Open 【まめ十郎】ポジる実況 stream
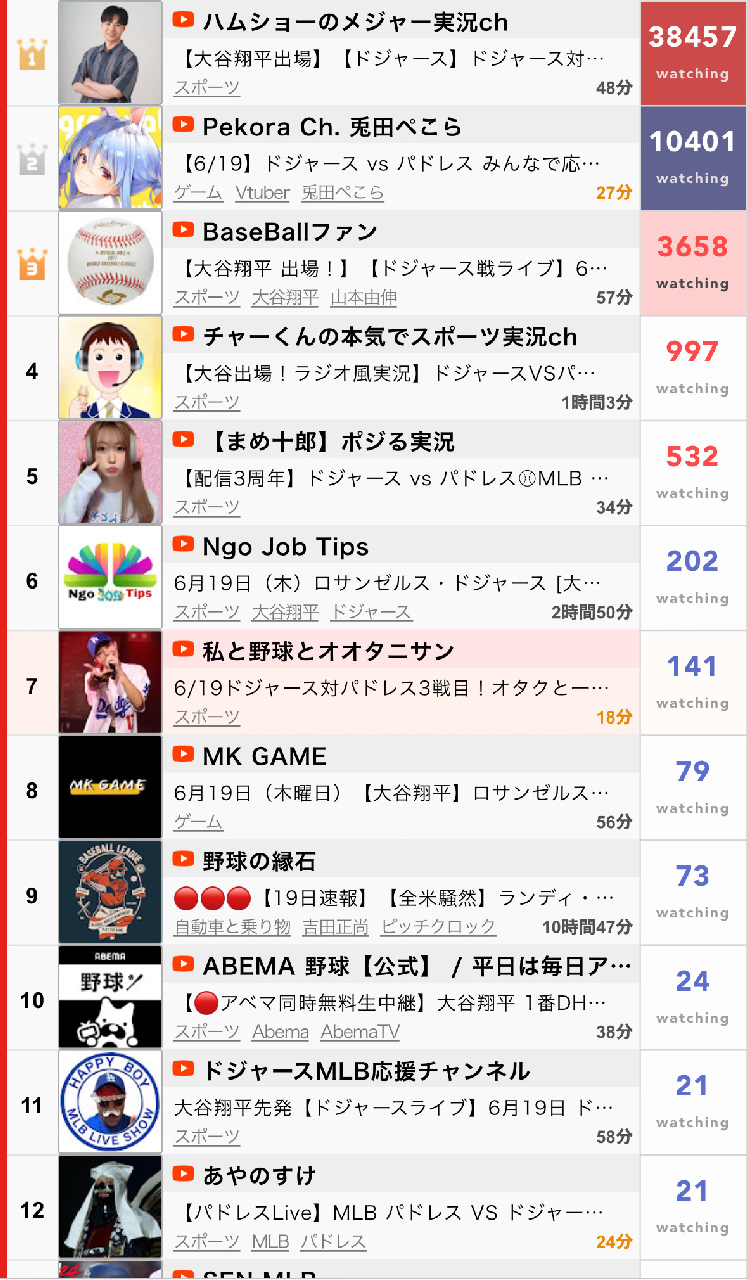This screenshot has width=747, height=1280. (x=328, y=442)
